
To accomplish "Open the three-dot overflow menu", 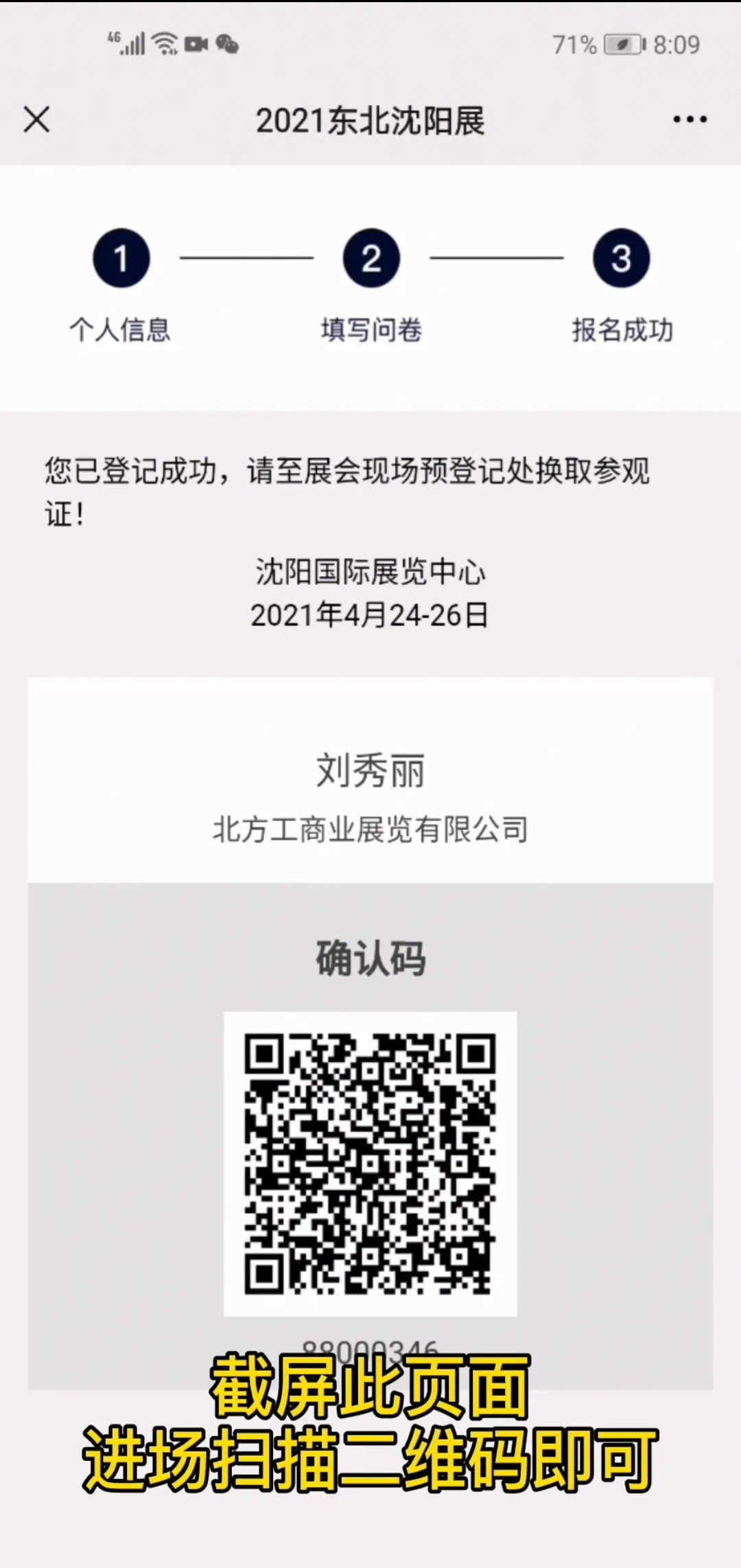I will pos(690,119).
